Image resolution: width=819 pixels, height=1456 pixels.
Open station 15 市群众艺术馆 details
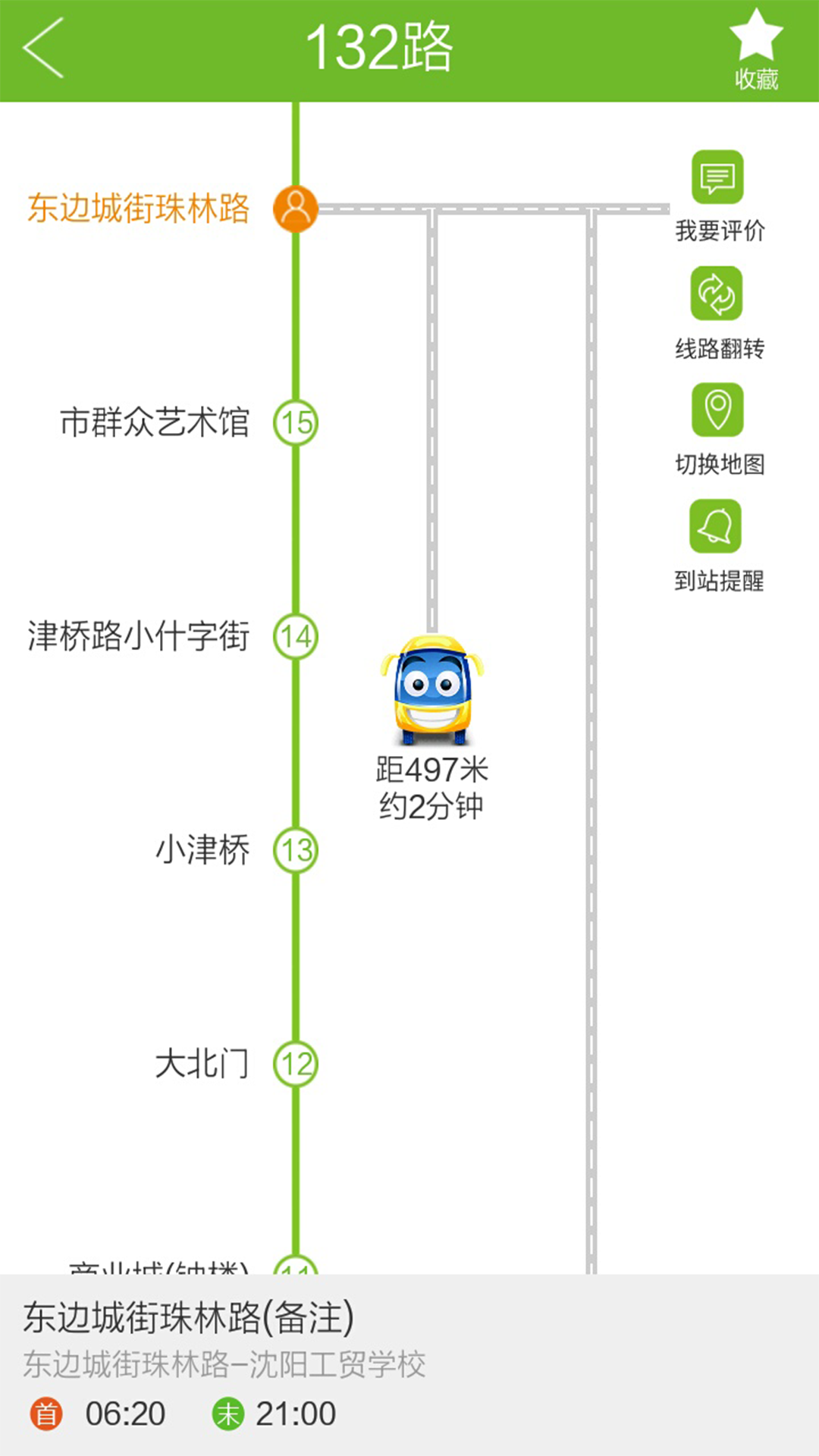point(296,425)
